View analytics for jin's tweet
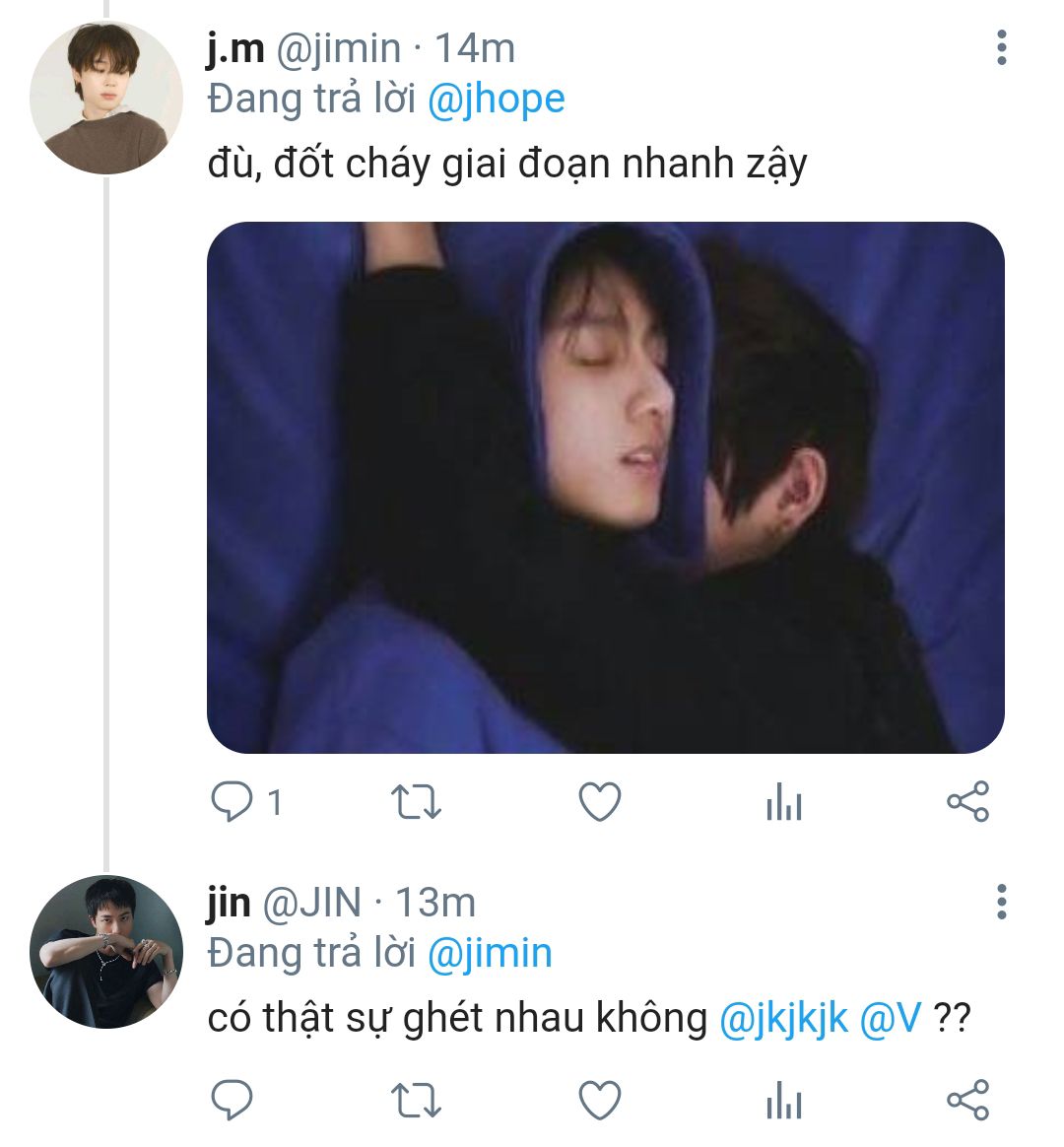 pyautogui.click(x=783, y=1100)
